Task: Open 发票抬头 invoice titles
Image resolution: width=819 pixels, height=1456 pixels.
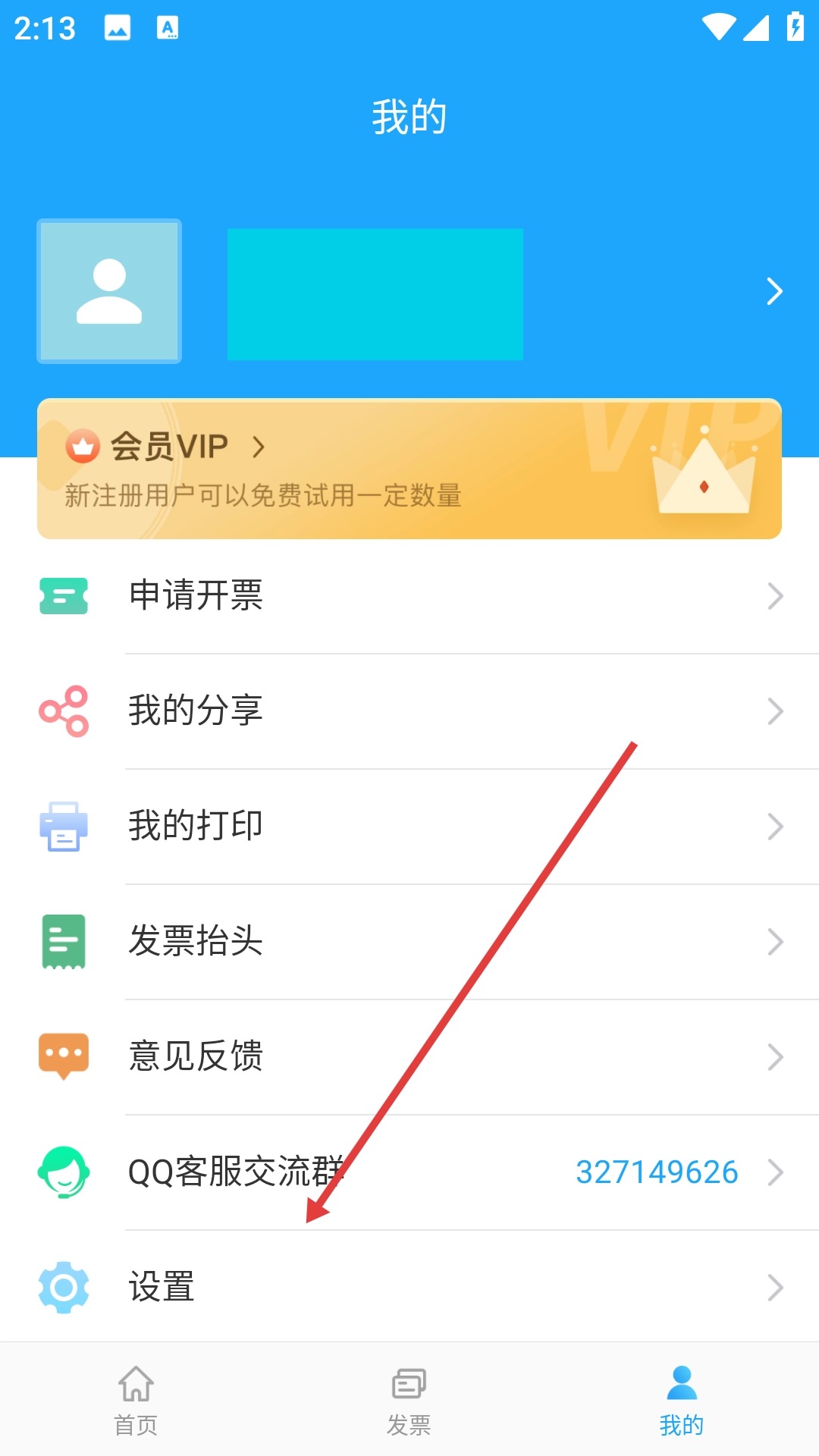Action: point(409,942)
